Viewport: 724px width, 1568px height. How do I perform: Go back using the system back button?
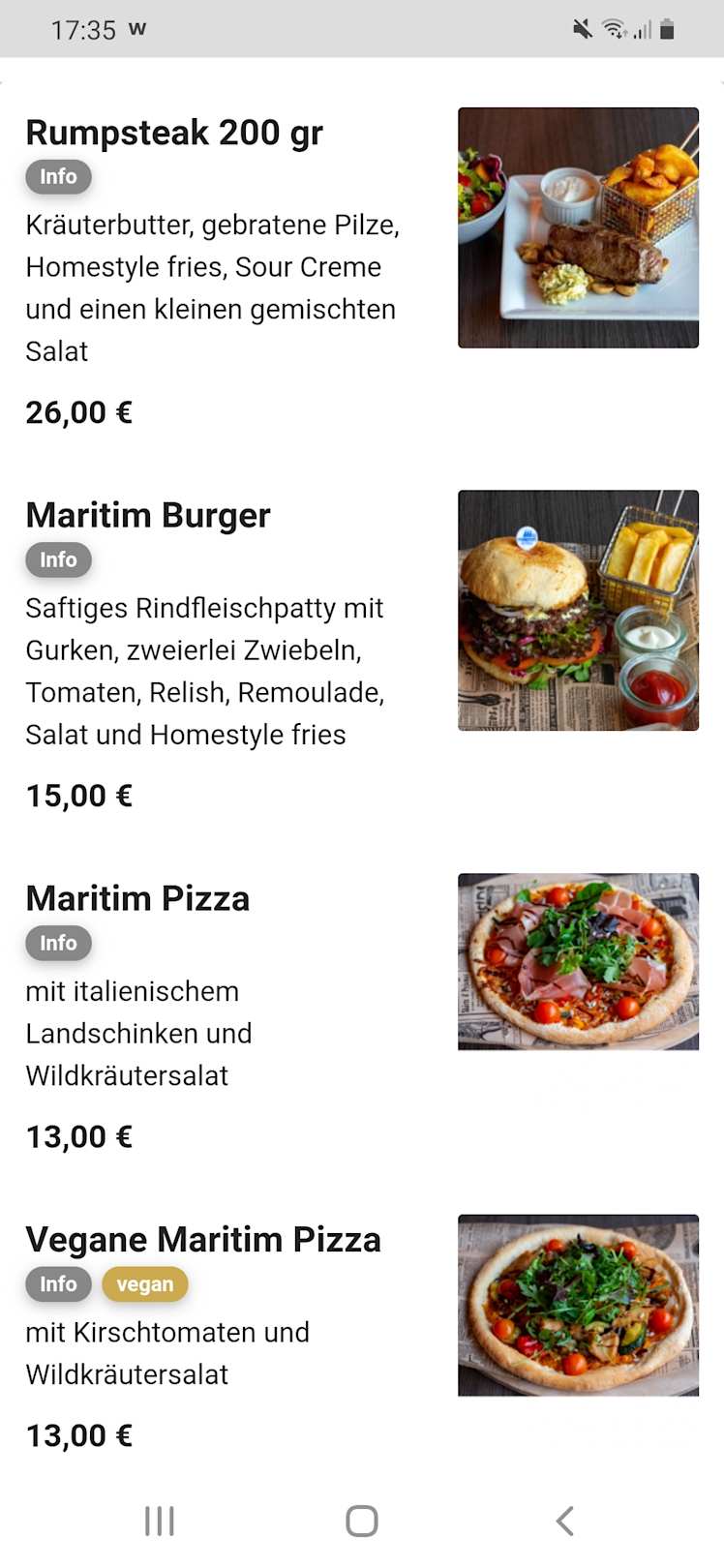(x=565, y=1521)
